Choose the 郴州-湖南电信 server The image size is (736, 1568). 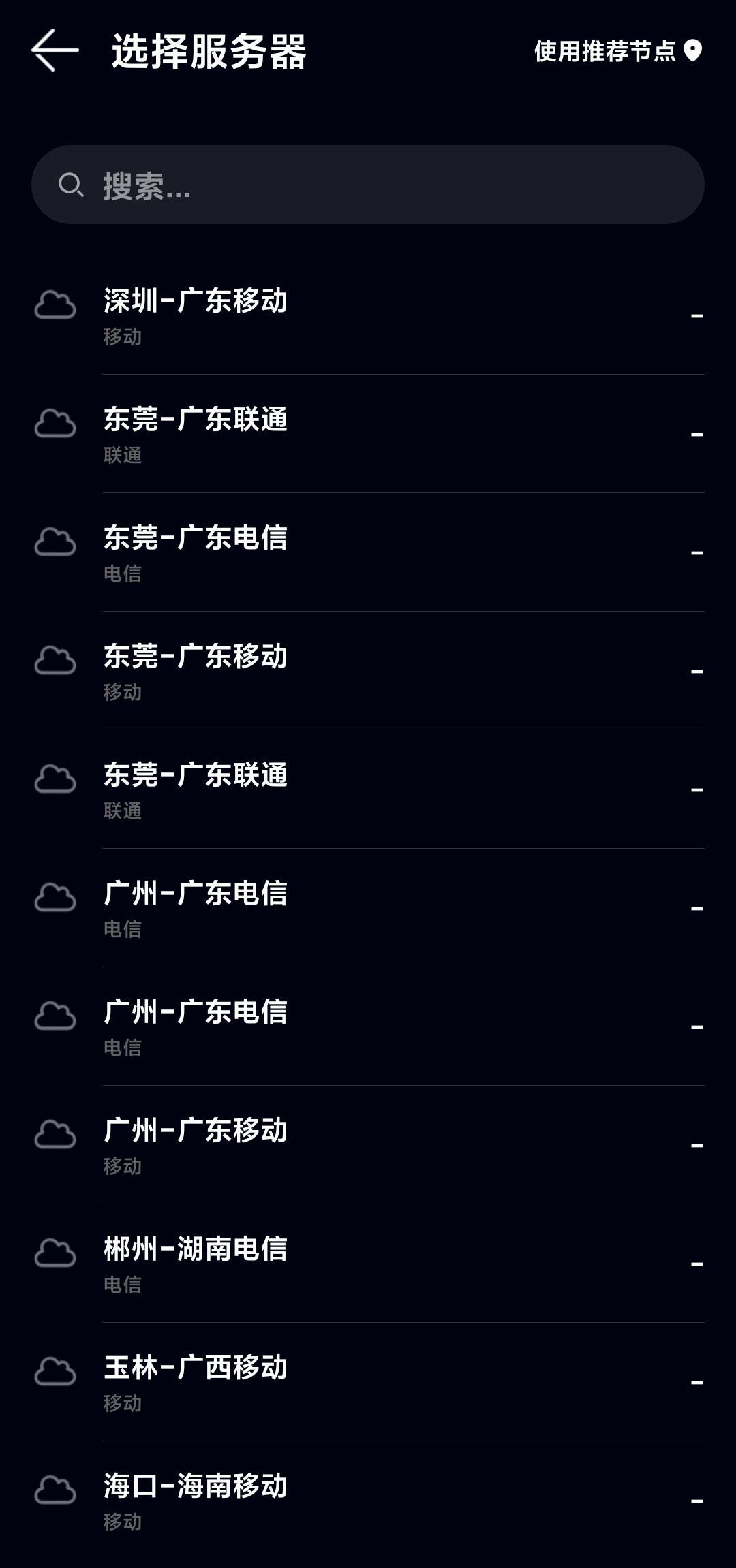click(x=368, y=1264)
